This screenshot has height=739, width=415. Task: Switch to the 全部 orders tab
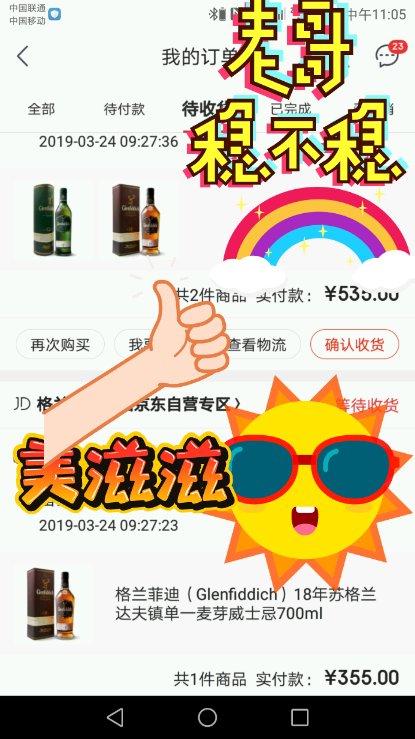[41, 109]
